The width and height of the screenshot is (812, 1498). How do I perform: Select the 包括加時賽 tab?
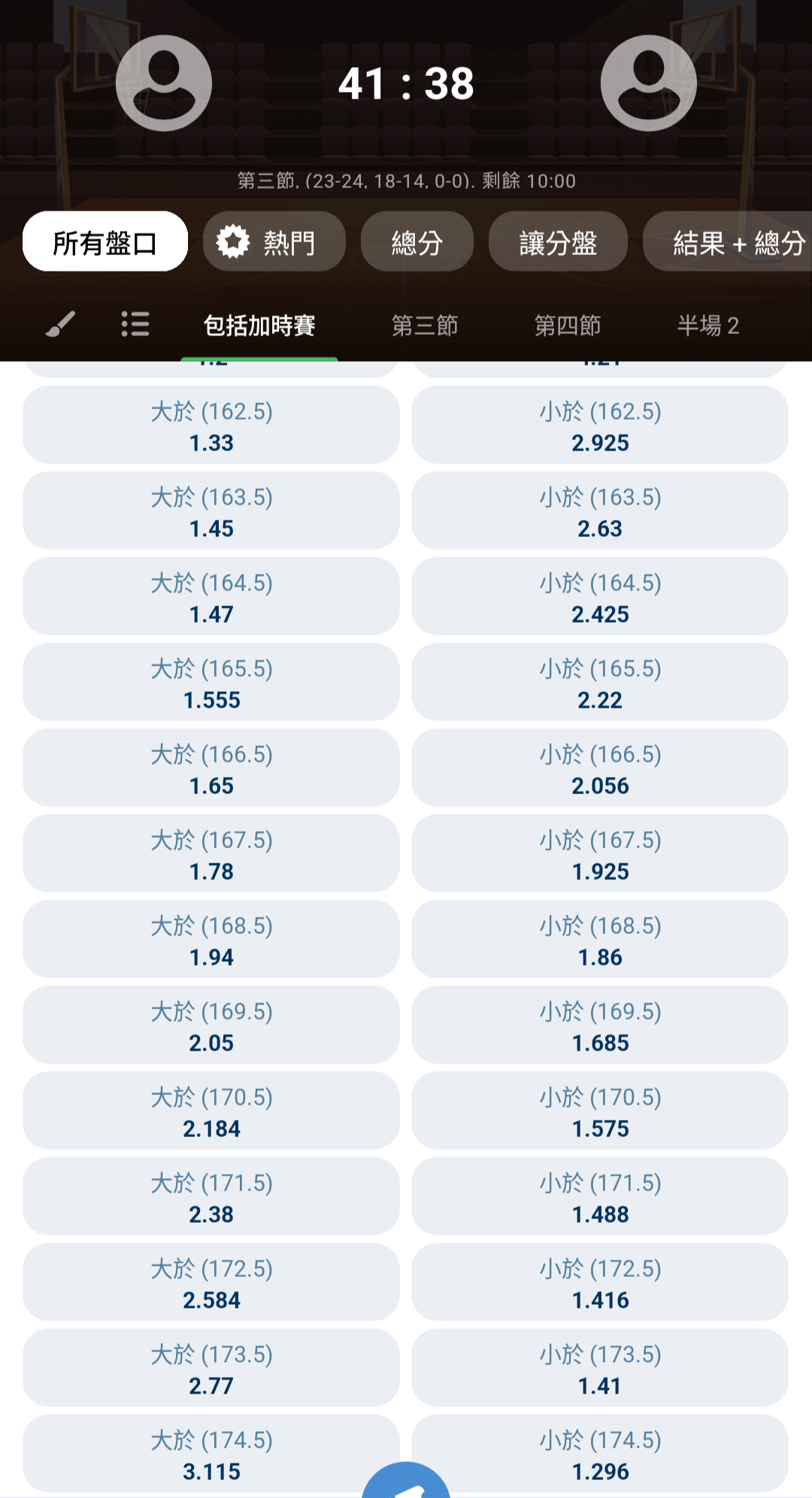point(259,325)
